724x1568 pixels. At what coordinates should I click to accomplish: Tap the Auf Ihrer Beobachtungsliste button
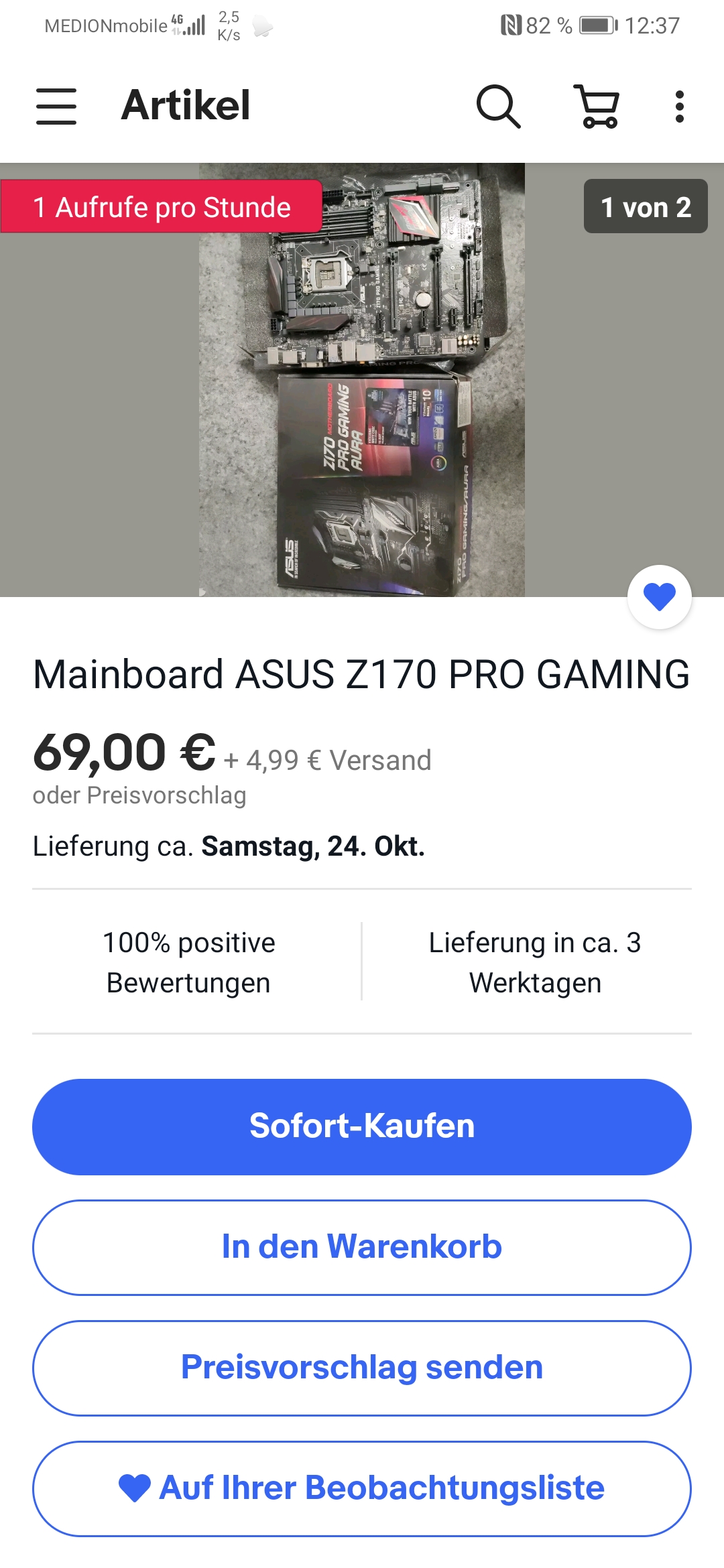(362, 1488)
